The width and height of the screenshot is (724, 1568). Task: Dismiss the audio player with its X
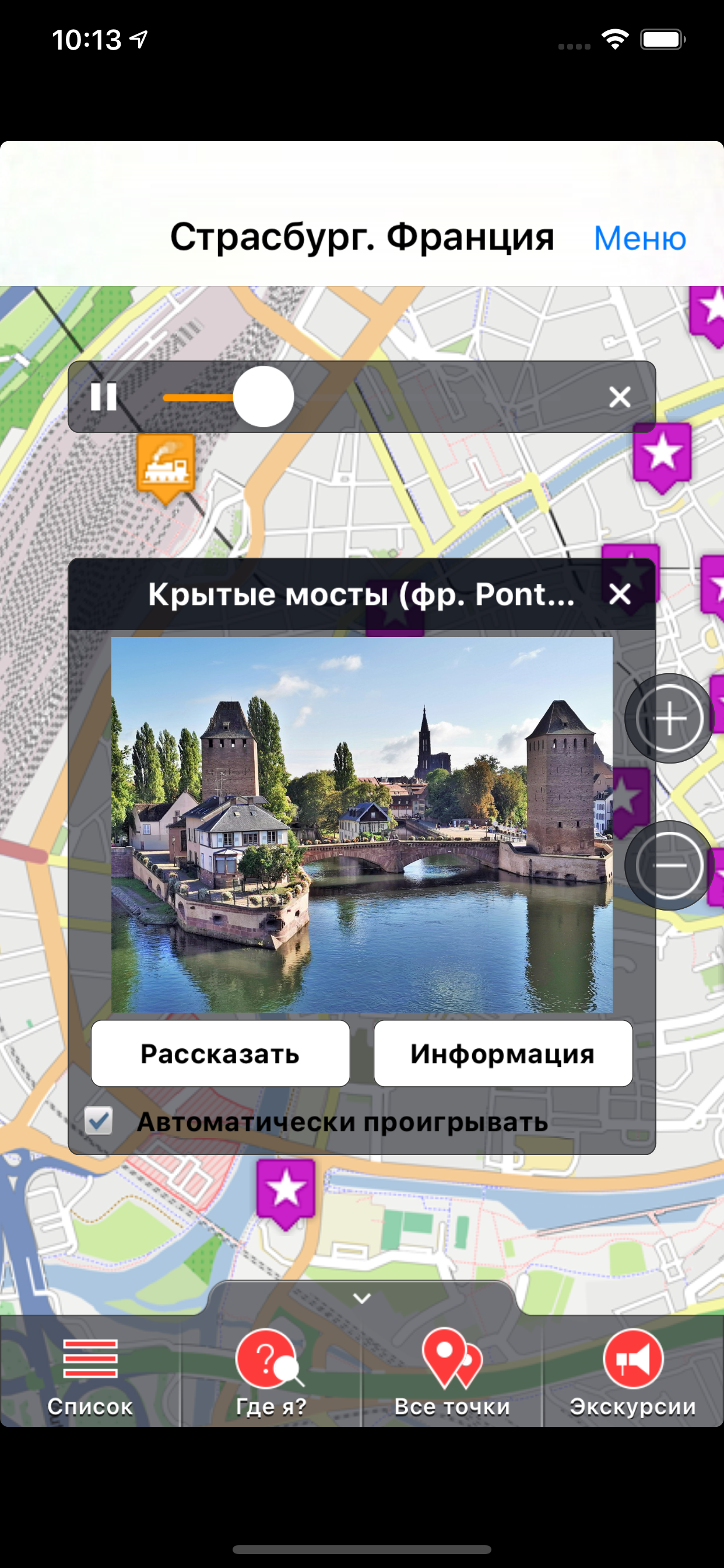point(620,397)
